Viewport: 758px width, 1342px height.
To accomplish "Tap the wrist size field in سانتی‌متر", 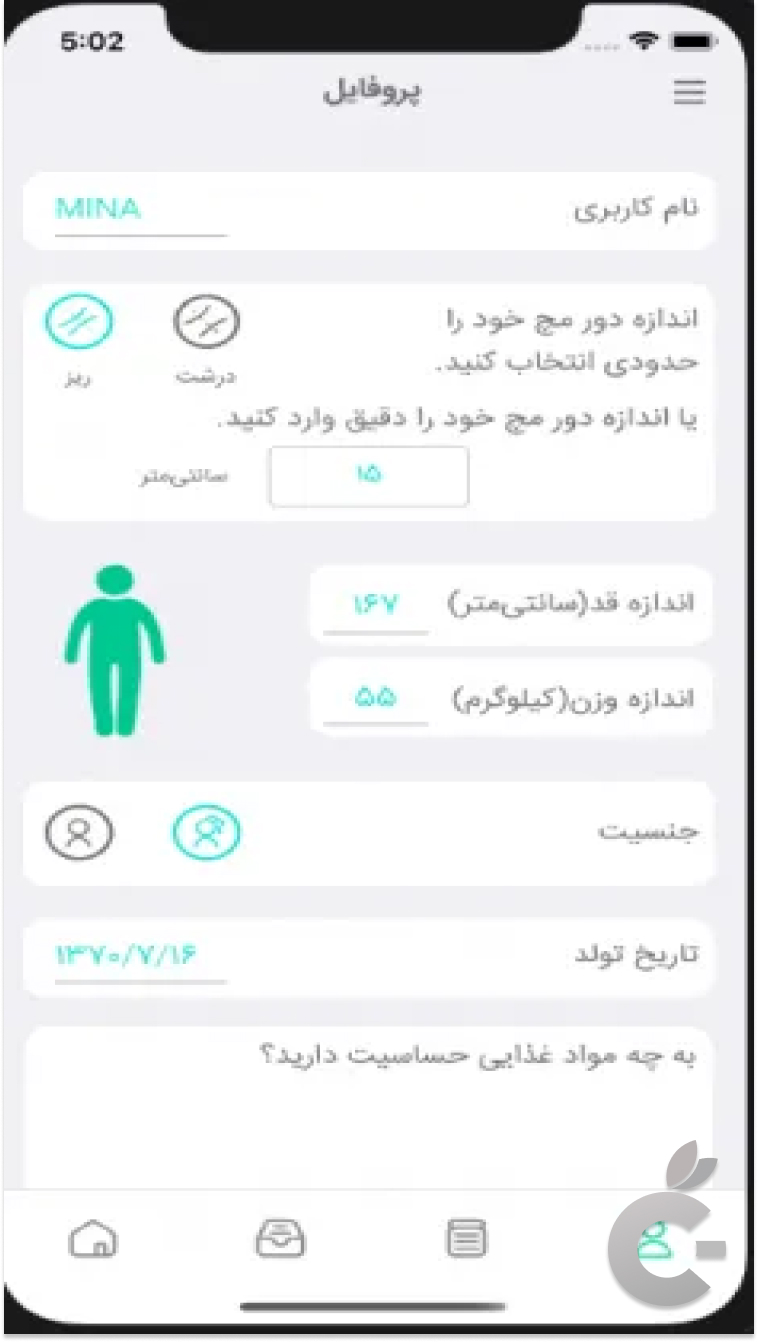I will [368, 476].
